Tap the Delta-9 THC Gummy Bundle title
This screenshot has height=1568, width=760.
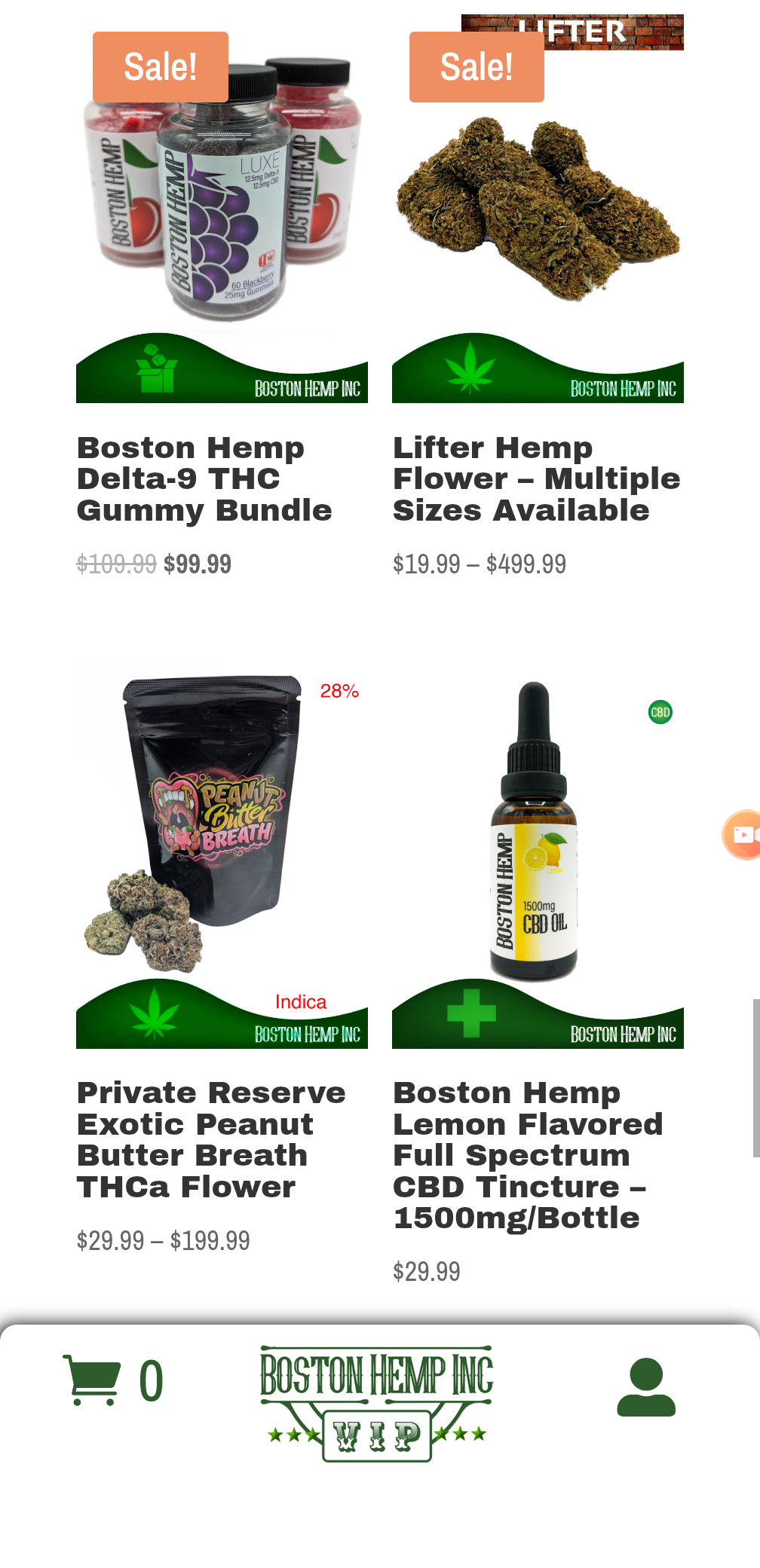point(204,479)
